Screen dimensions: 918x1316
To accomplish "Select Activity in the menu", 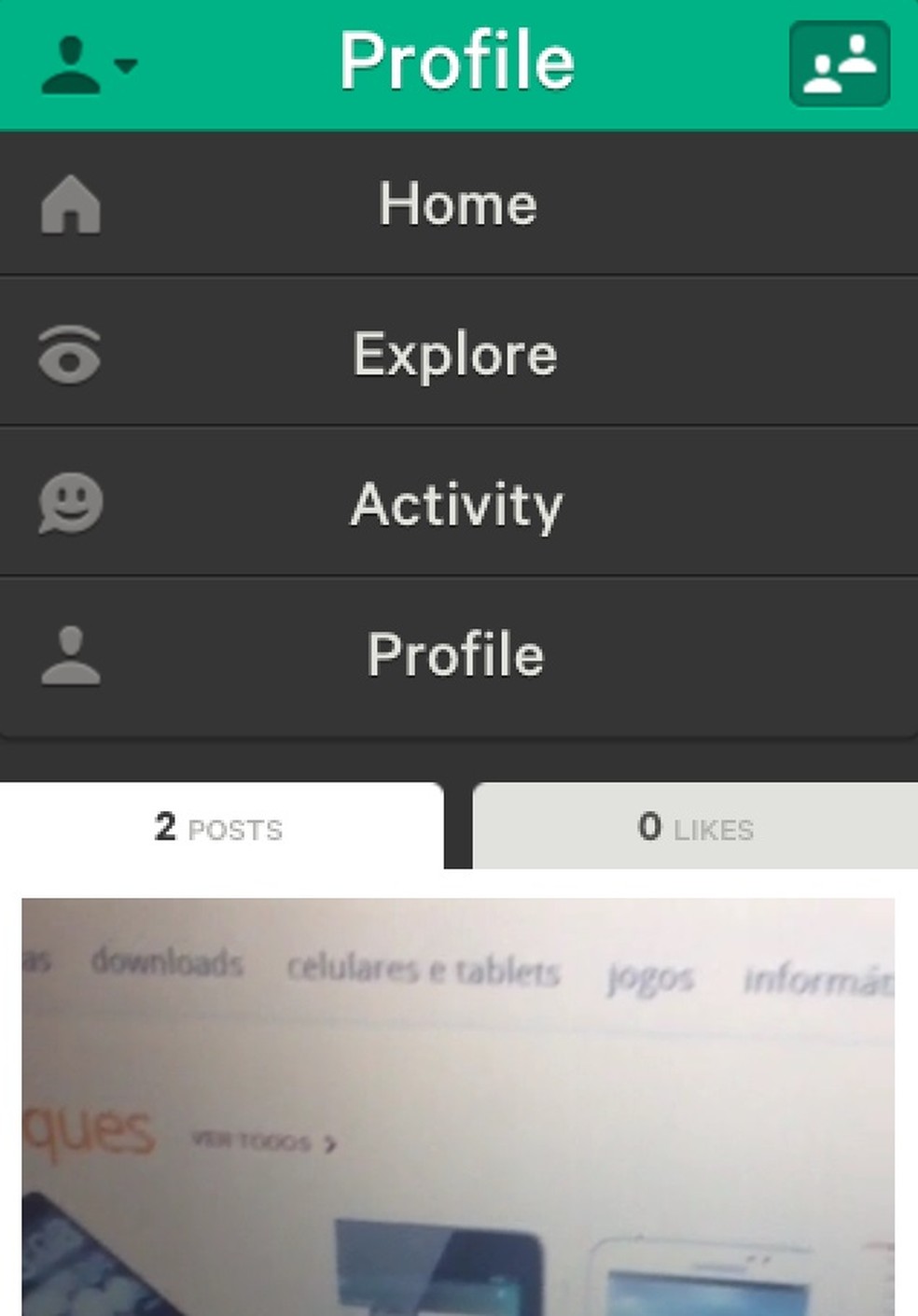I will pyautogui.click(x=457, y=504).
